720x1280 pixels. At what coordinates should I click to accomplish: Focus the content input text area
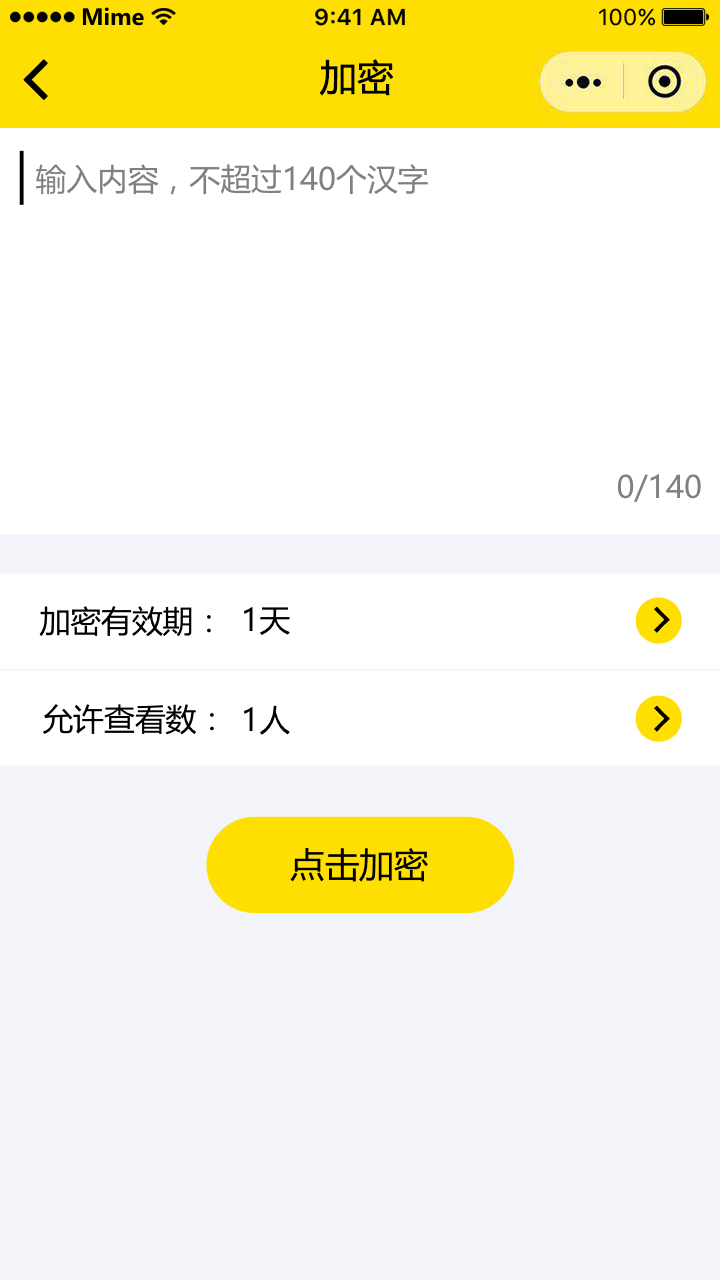pyautogui.click(x=360, y=331)
